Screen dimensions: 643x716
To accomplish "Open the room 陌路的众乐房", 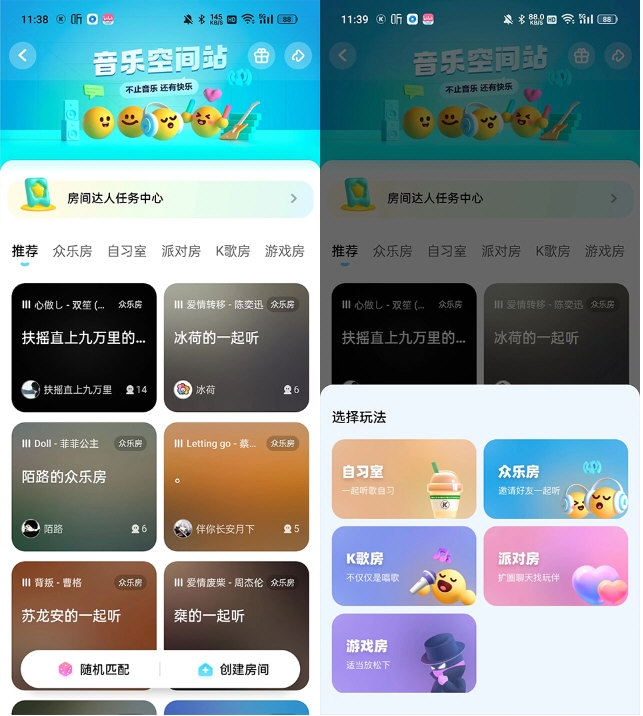I will 84,486.
